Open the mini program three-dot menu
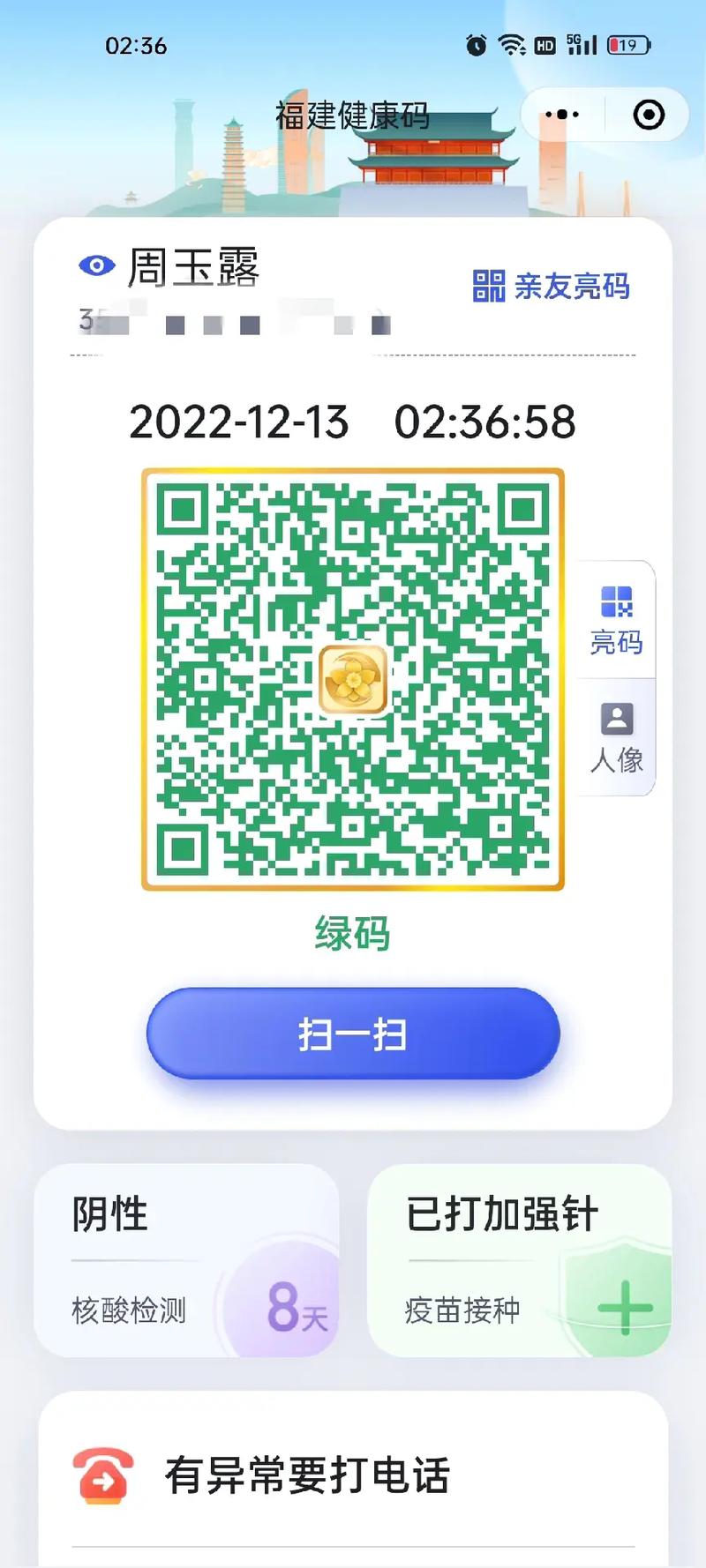Screen dimensions: 706x1568 click(562, 115)
